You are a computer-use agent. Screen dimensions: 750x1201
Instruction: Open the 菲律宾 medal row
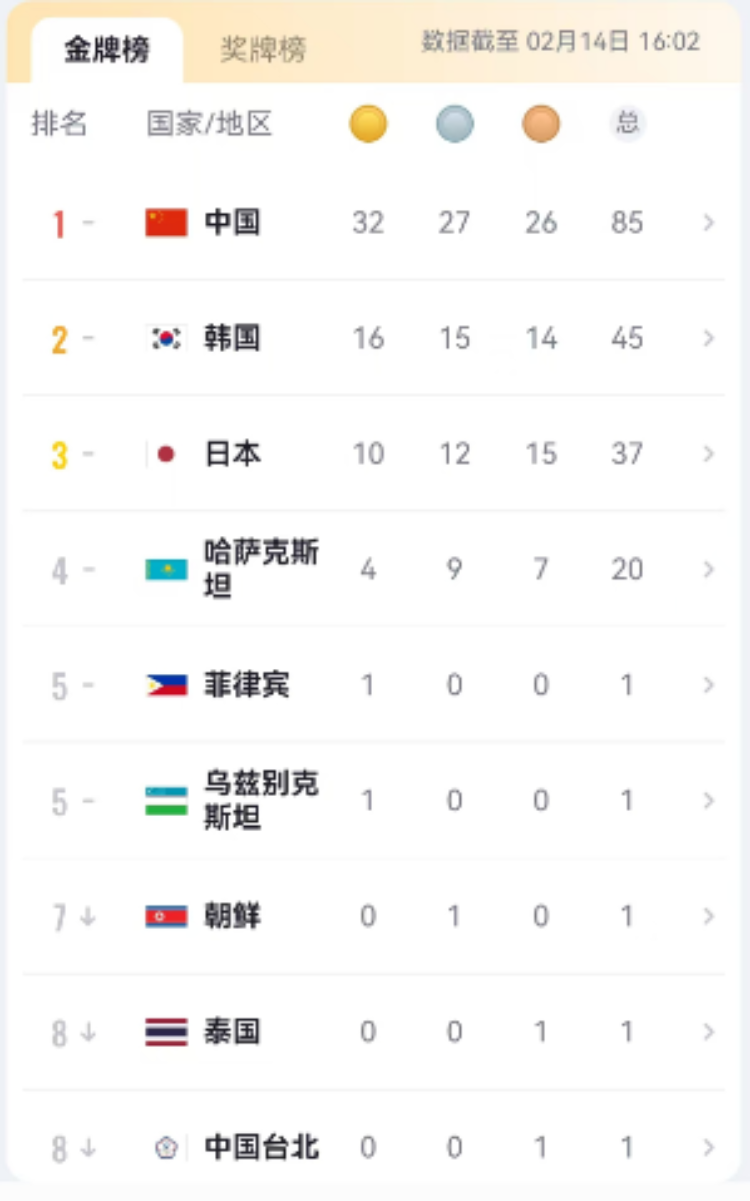tap(373, 685)
